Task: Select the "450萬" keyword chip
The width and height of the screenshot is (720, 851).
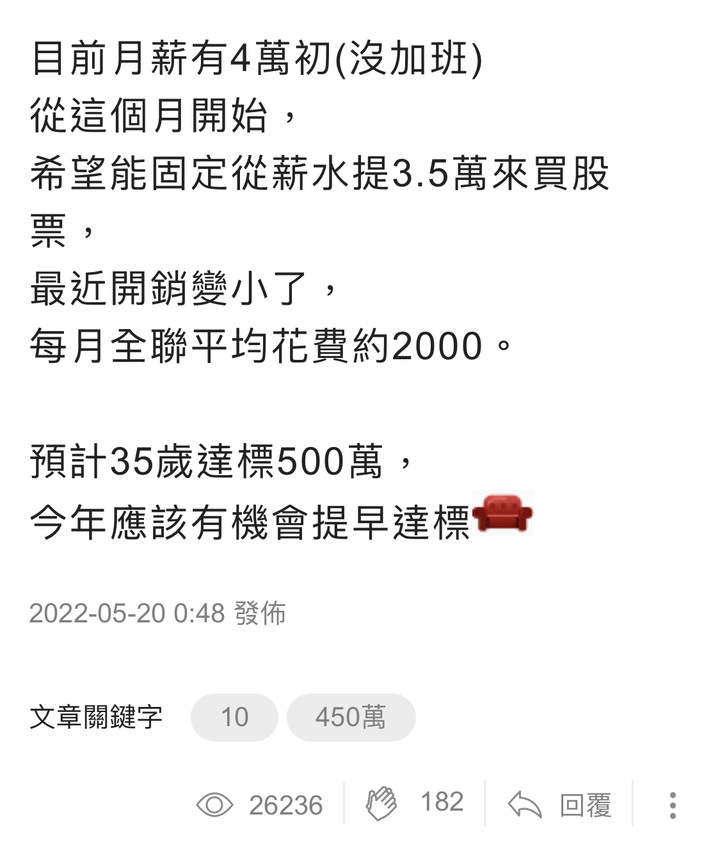Action: 350,717
